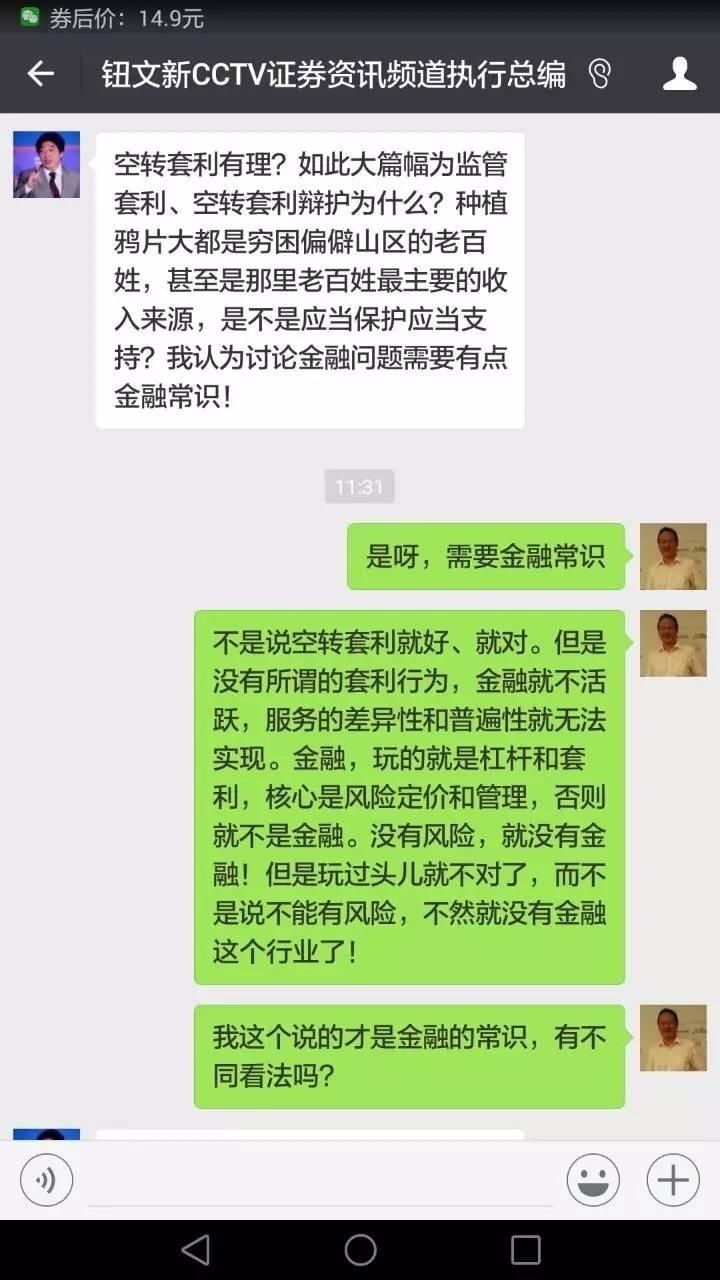Open Android recent apps
The width and height of the screenshot is (720, 1280).
click(x=525, y=1249)
